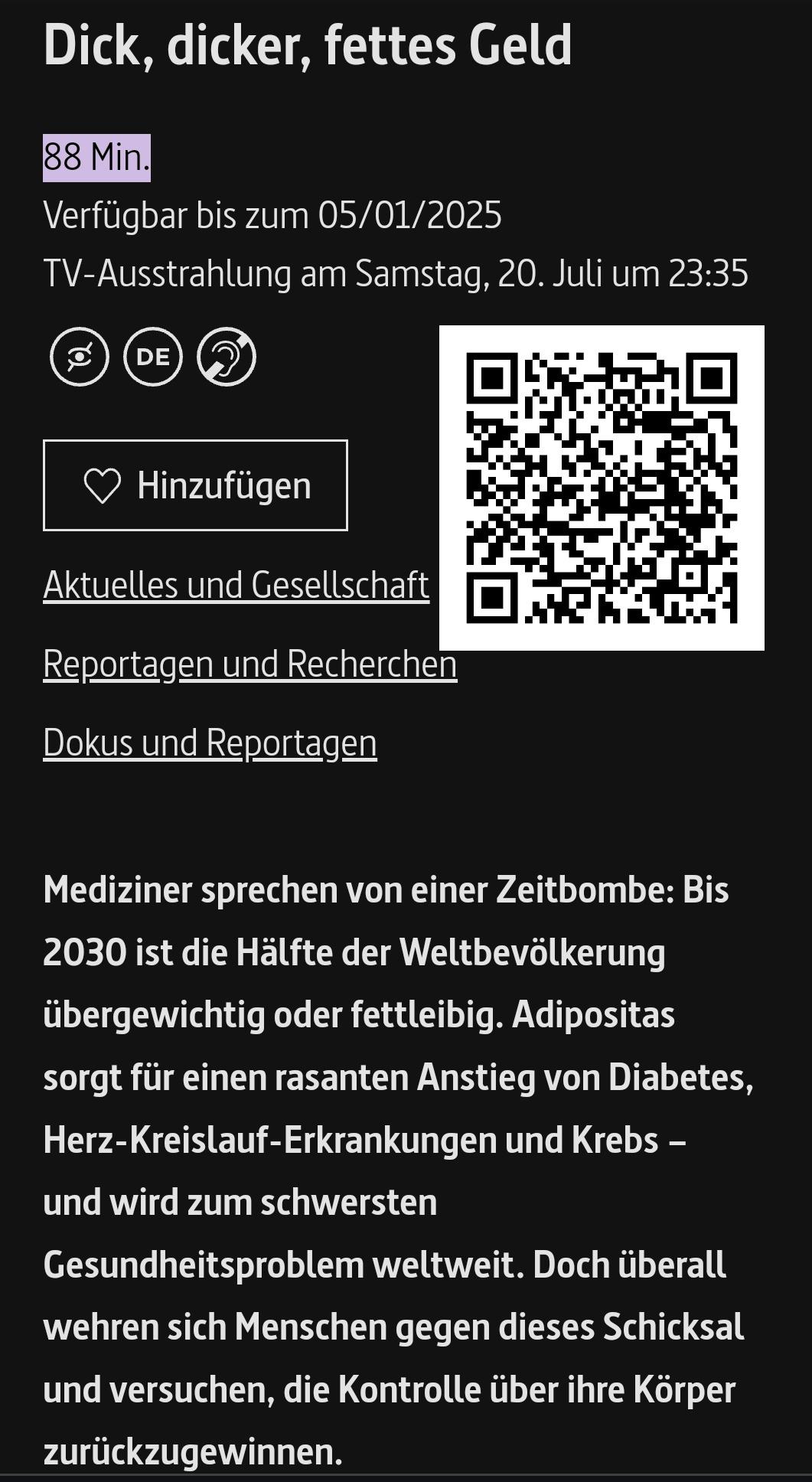The height and width of the screenshot is (1482, 812).
Task: Add the programme via the Hinzufügen button
Action: pyautogui.click(x=195, y=485)
